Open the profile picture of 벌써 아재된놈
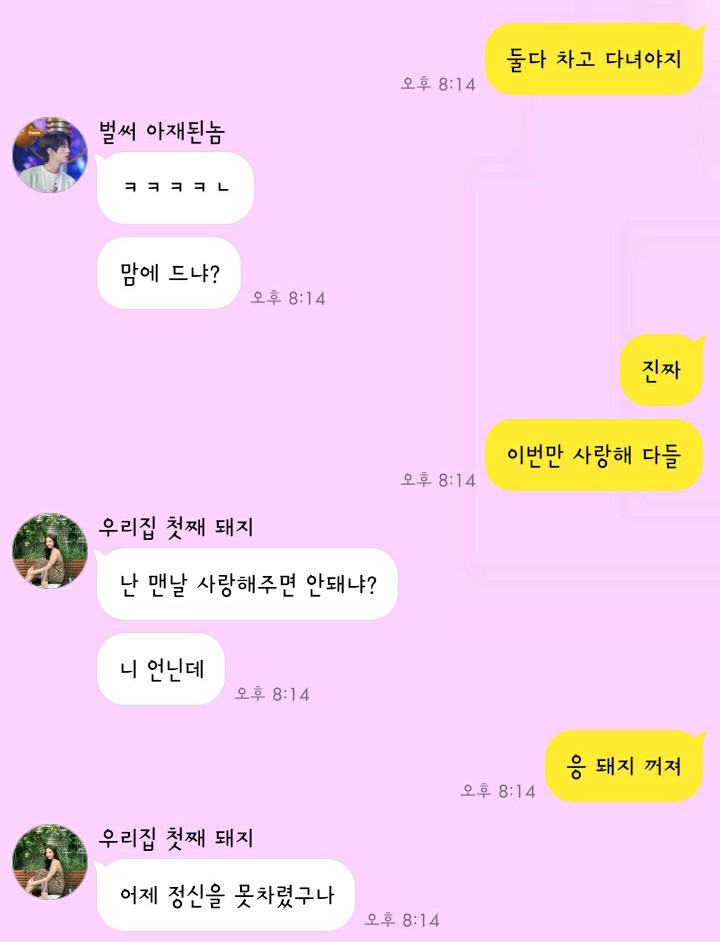The width and height of the screenshot is (720, 942). coord(49,155)
